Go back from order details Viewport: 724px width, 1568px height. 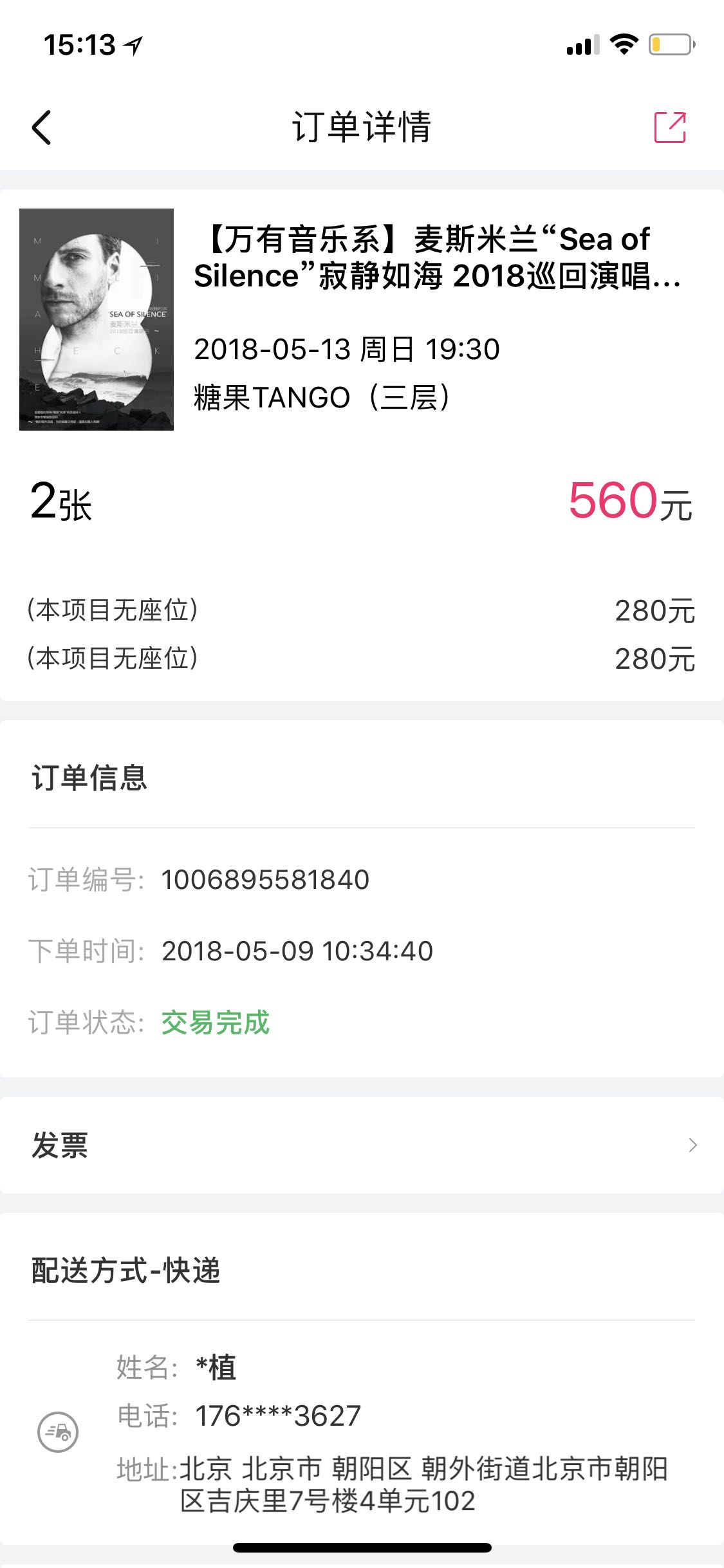[41, 127]
